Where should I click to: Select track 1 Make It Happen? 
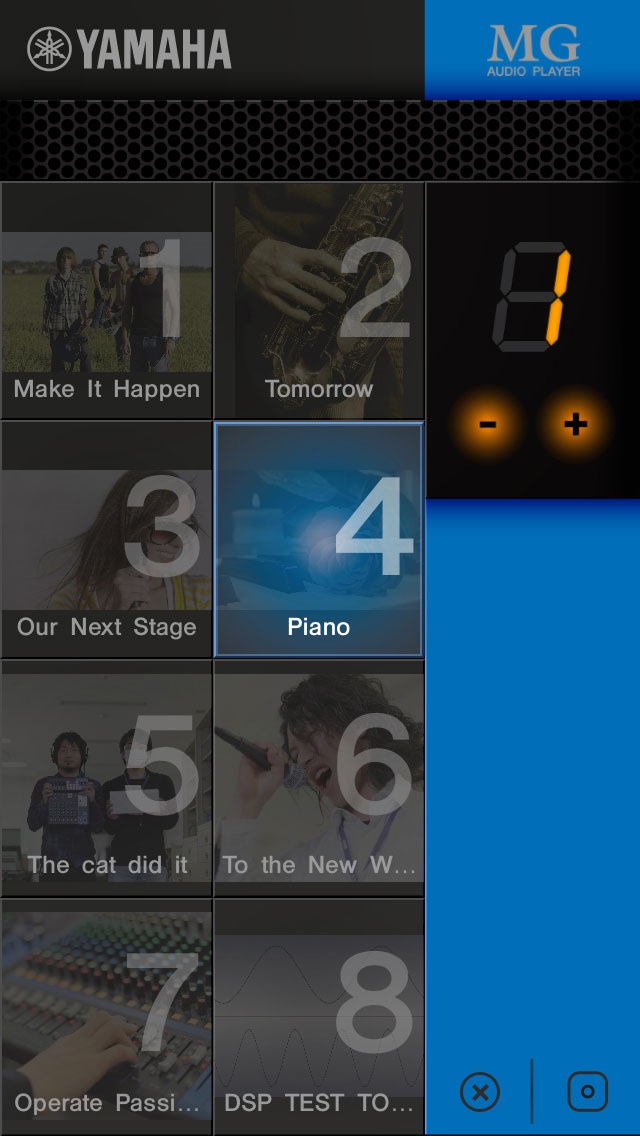click(107, 301)
